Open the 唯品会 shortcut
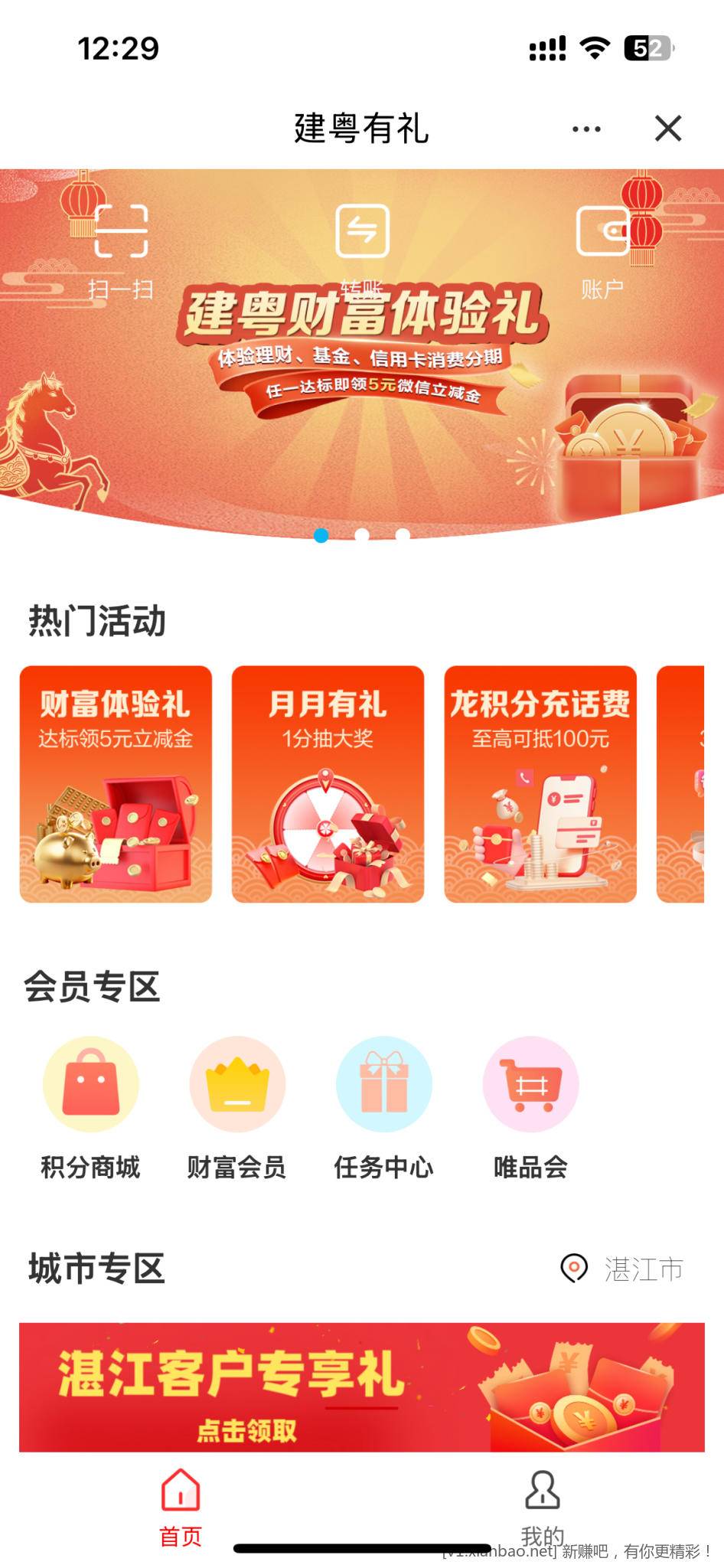Viewport: 724px width, 1568px height. tap(530, 1106)
